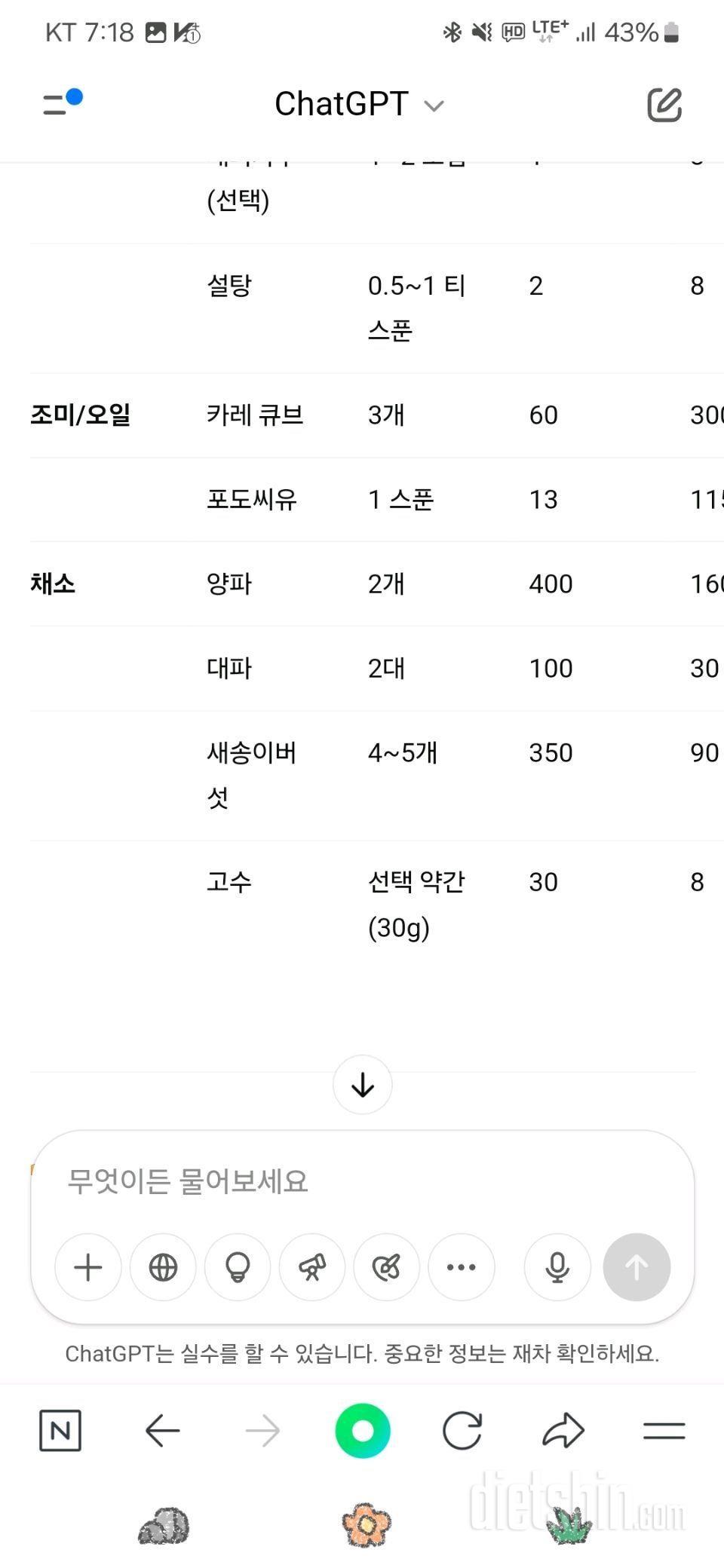Select the lightbulb reasoning option
The image size is (724, 1568).
[238, 1267]
